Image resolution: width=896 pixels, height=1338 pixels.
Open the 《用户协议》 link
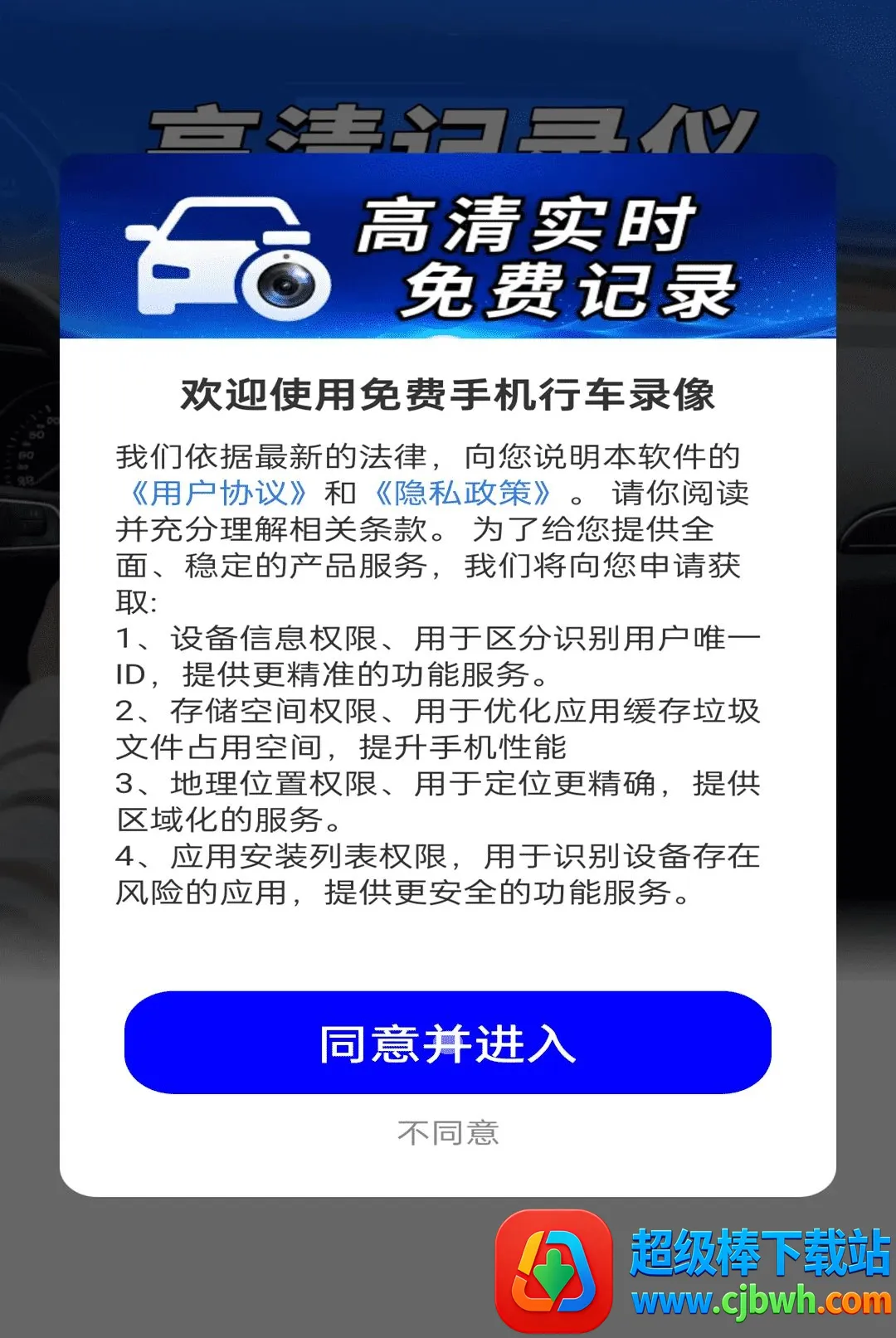(218, 493)
